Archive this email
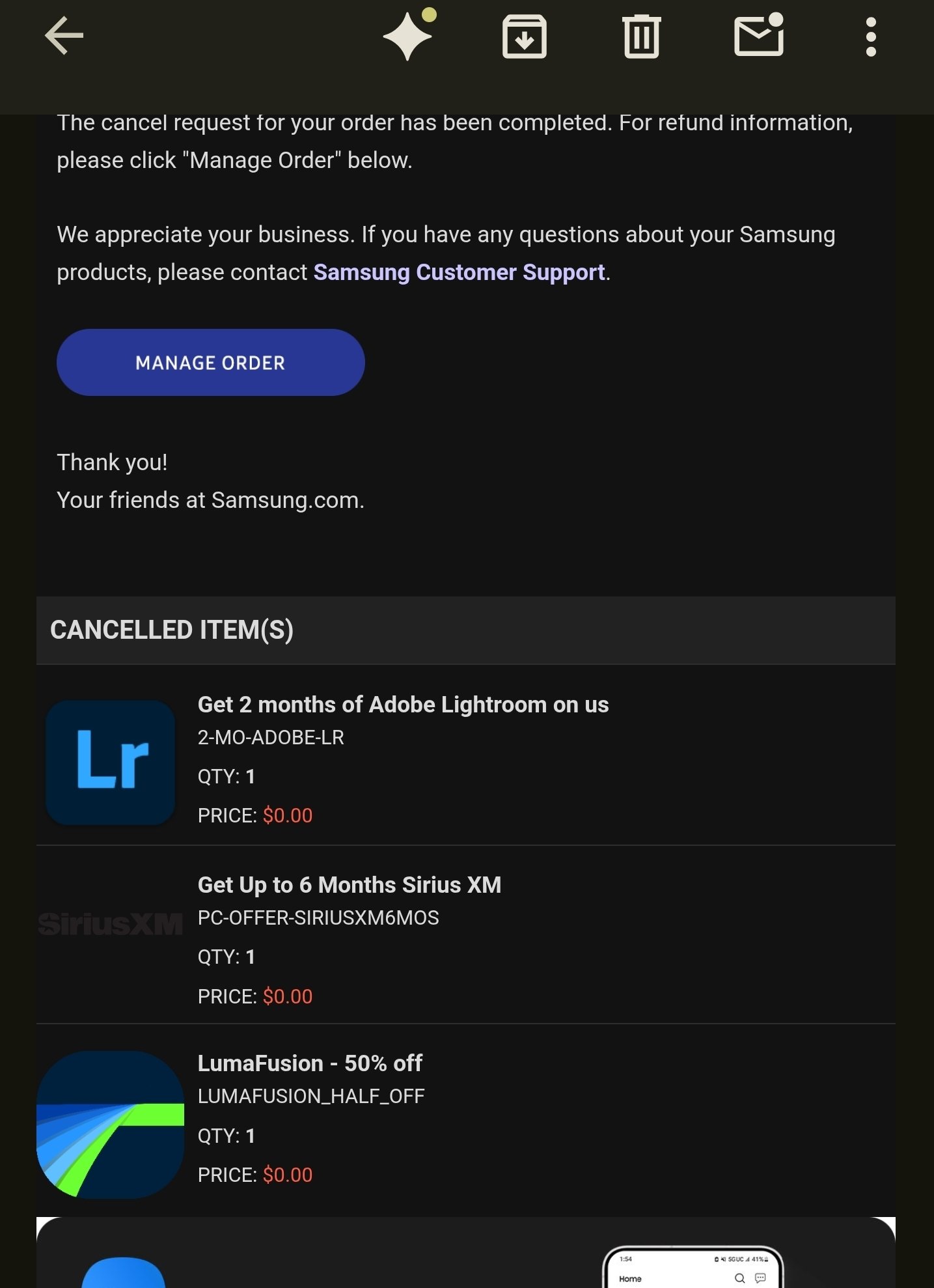Screen dimensions: 934x1288 pyautogui.click(x=524, y=36)
